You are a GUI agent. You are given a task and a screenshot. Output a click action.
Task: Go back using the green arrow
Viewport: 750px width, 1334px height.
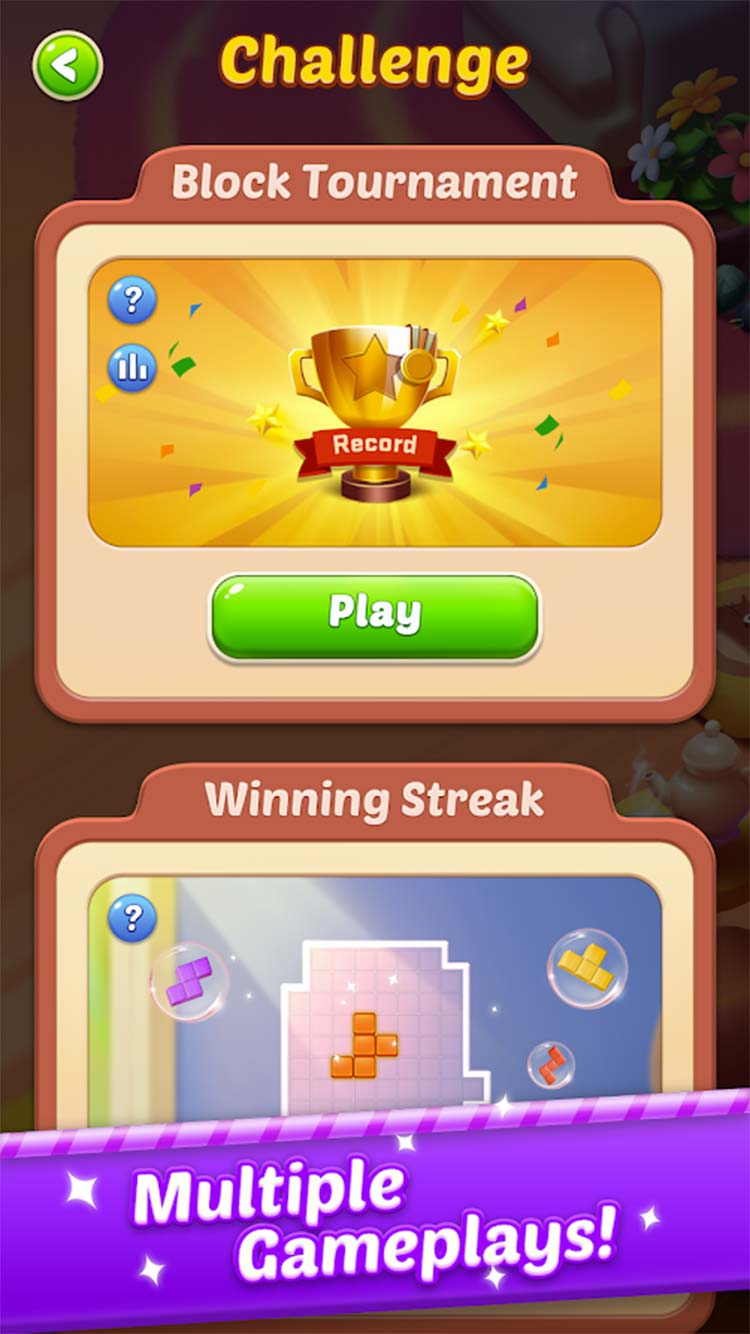pyautogui.click(x=68, y=66)
